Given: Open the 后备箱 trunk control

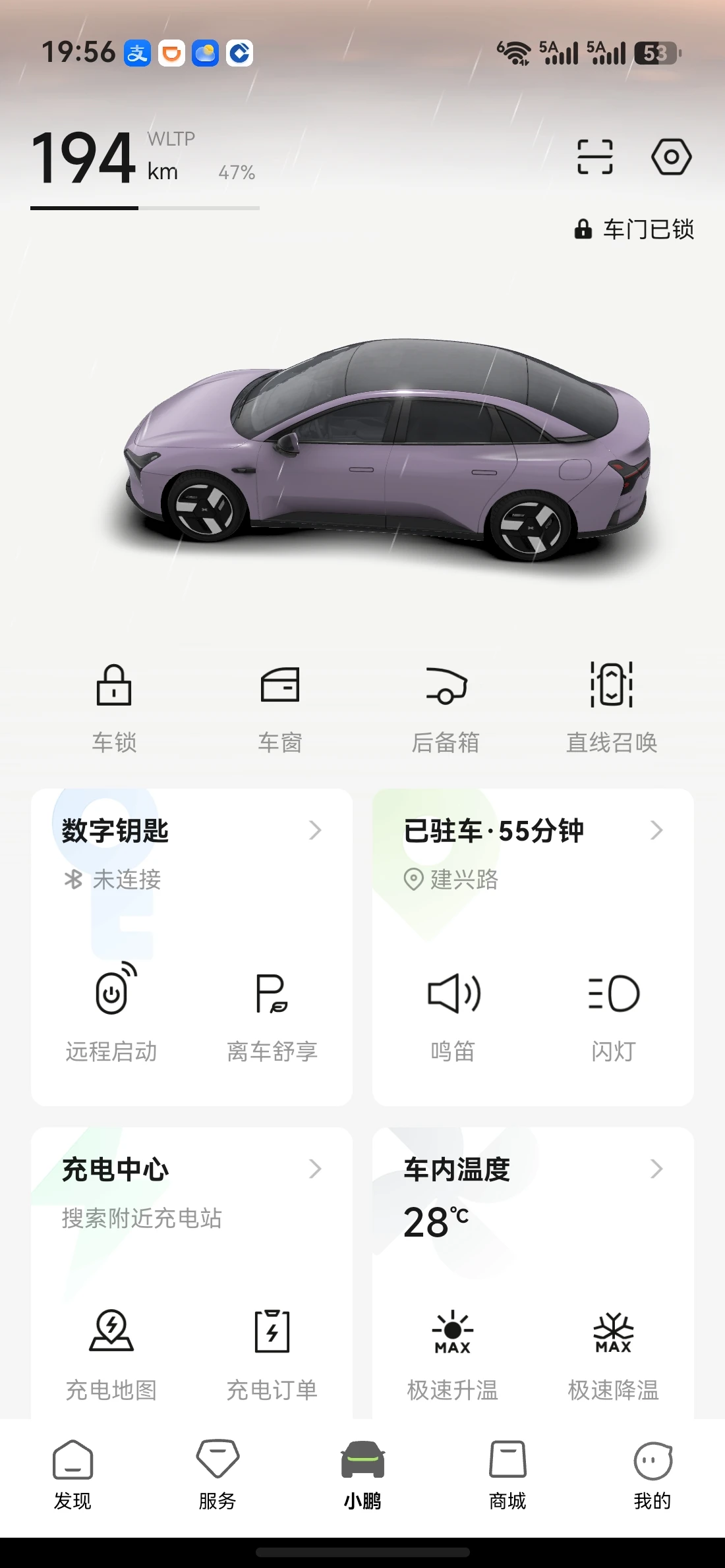Looking at the screenshot, I should tap(446, 710).
